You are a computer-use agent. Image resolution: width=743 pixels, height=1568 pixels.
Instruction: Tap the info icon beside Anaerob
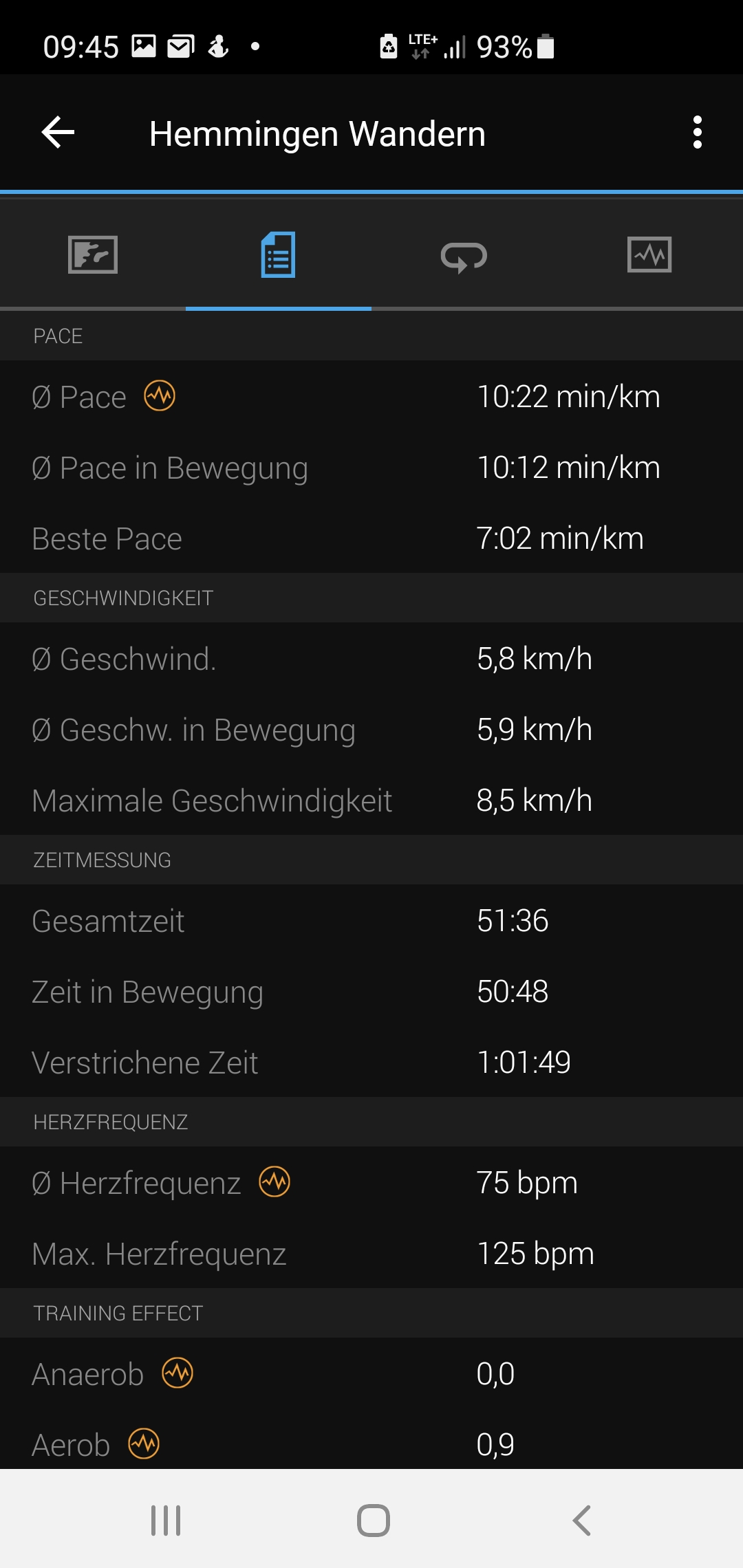click(x=177, y=1373)
